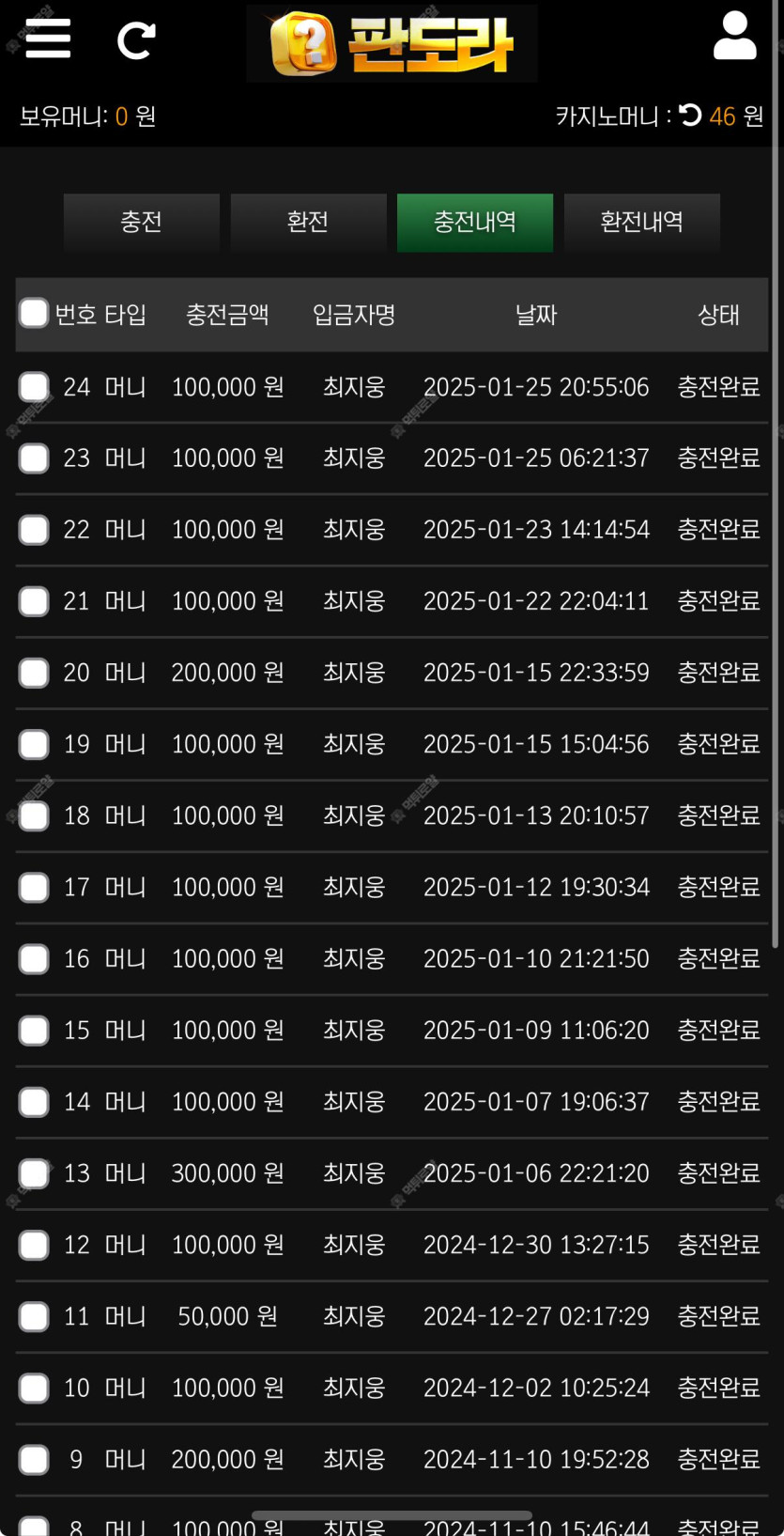The width and height of the screenshot is (784, 1536).
Task: Select the 충전내역 tab
Action: coord(475,223)
